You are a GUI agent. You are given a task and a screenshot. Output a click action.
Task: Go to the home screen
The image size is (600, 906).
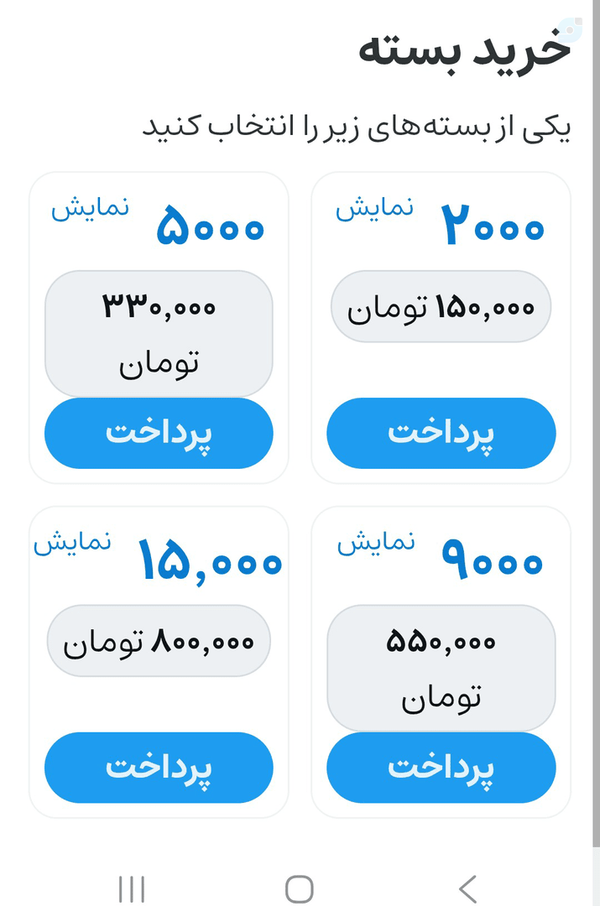[x=299, y=889]
